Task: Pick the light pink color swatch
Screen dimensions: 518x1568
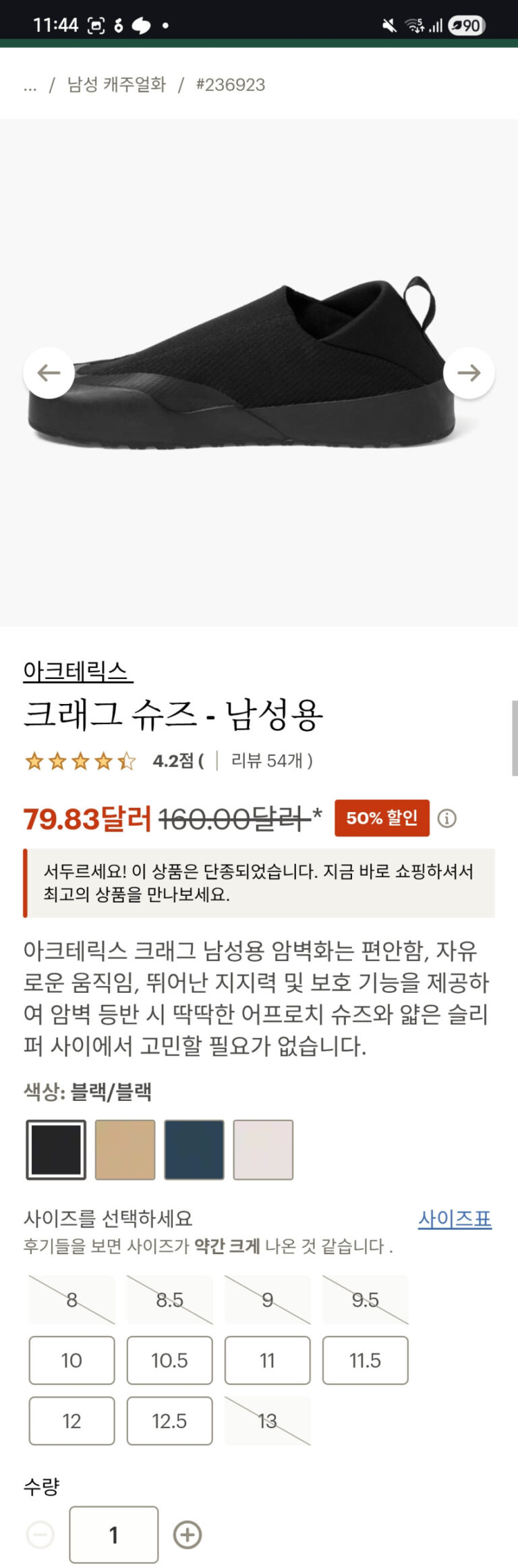Action: tap(263, 1150)
